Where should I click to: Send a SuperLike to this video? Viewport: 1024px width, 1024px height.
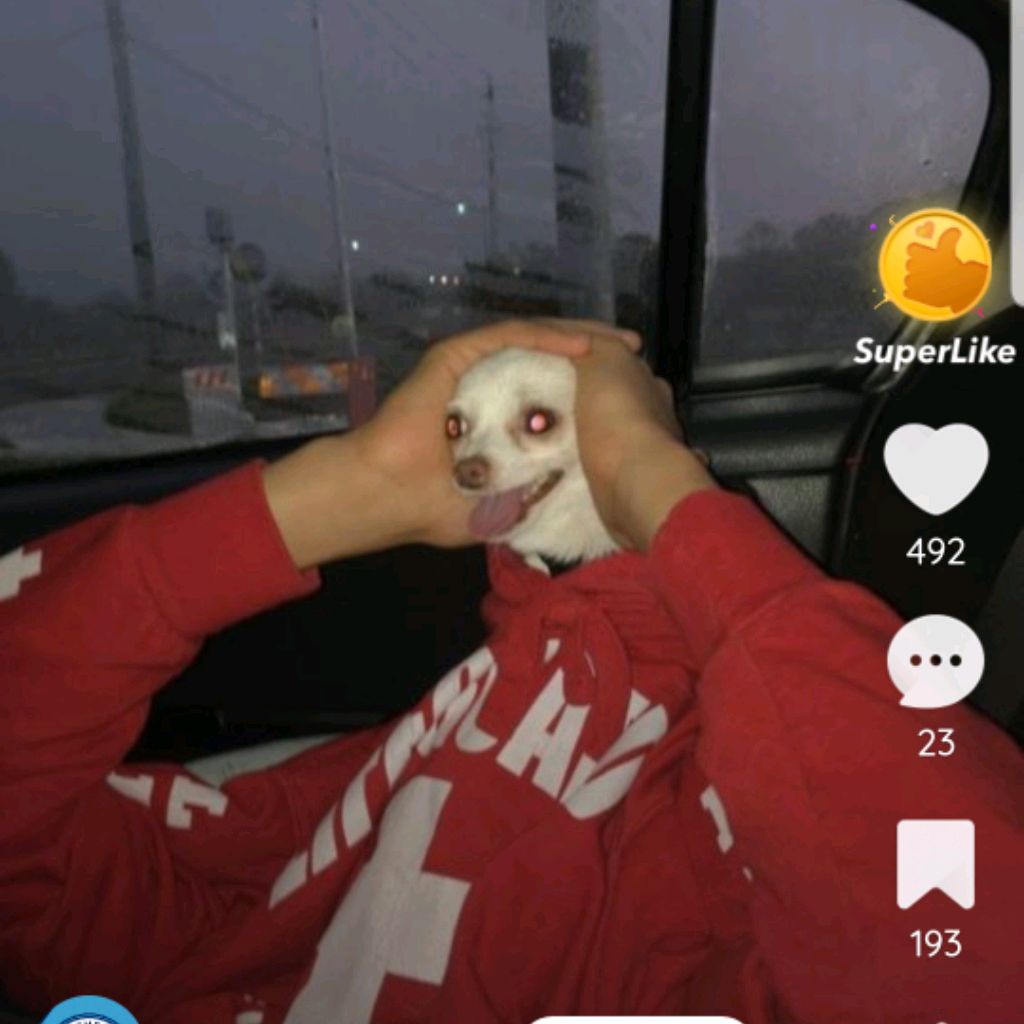click(934, 266)
